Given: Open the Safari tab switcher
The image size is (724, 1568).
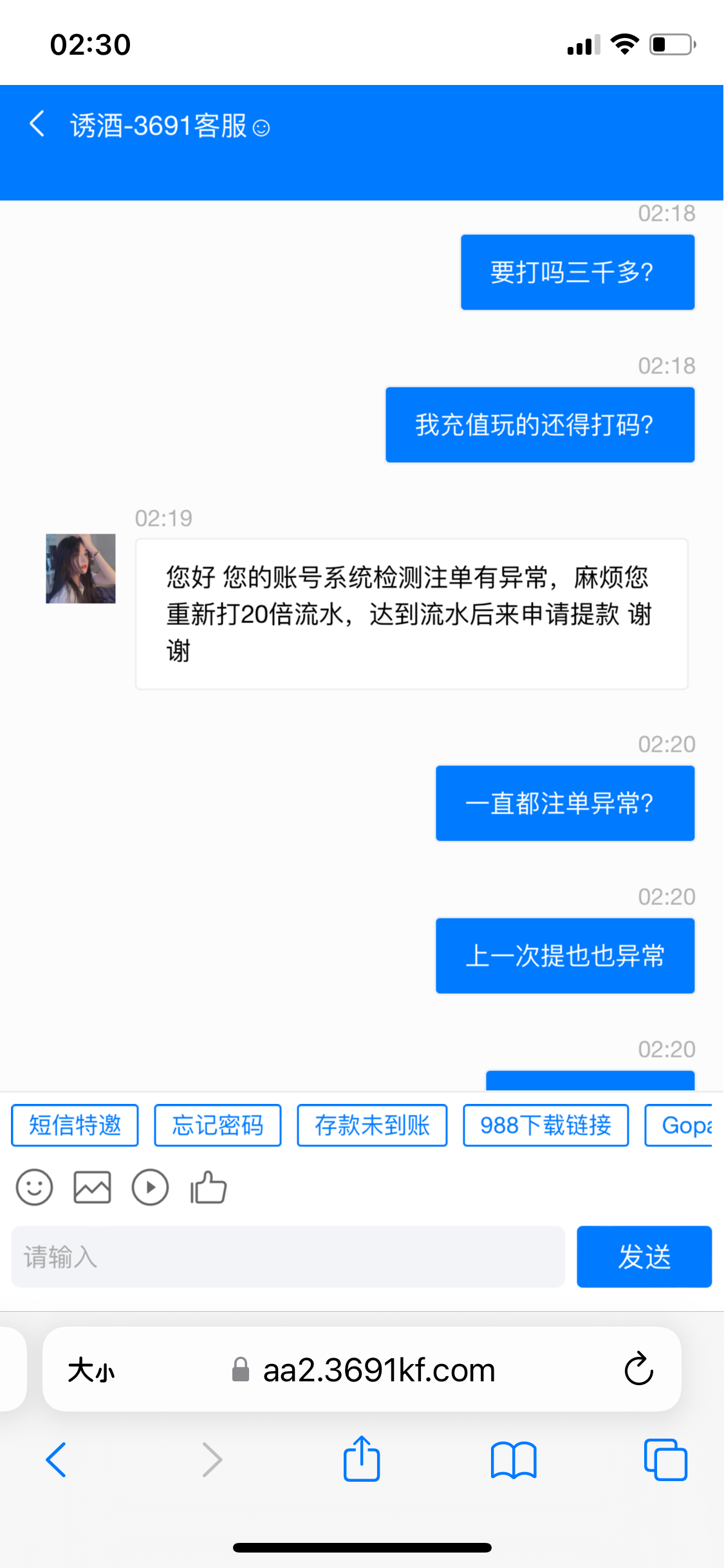Looking at the screenshot, I should 665,1460.
